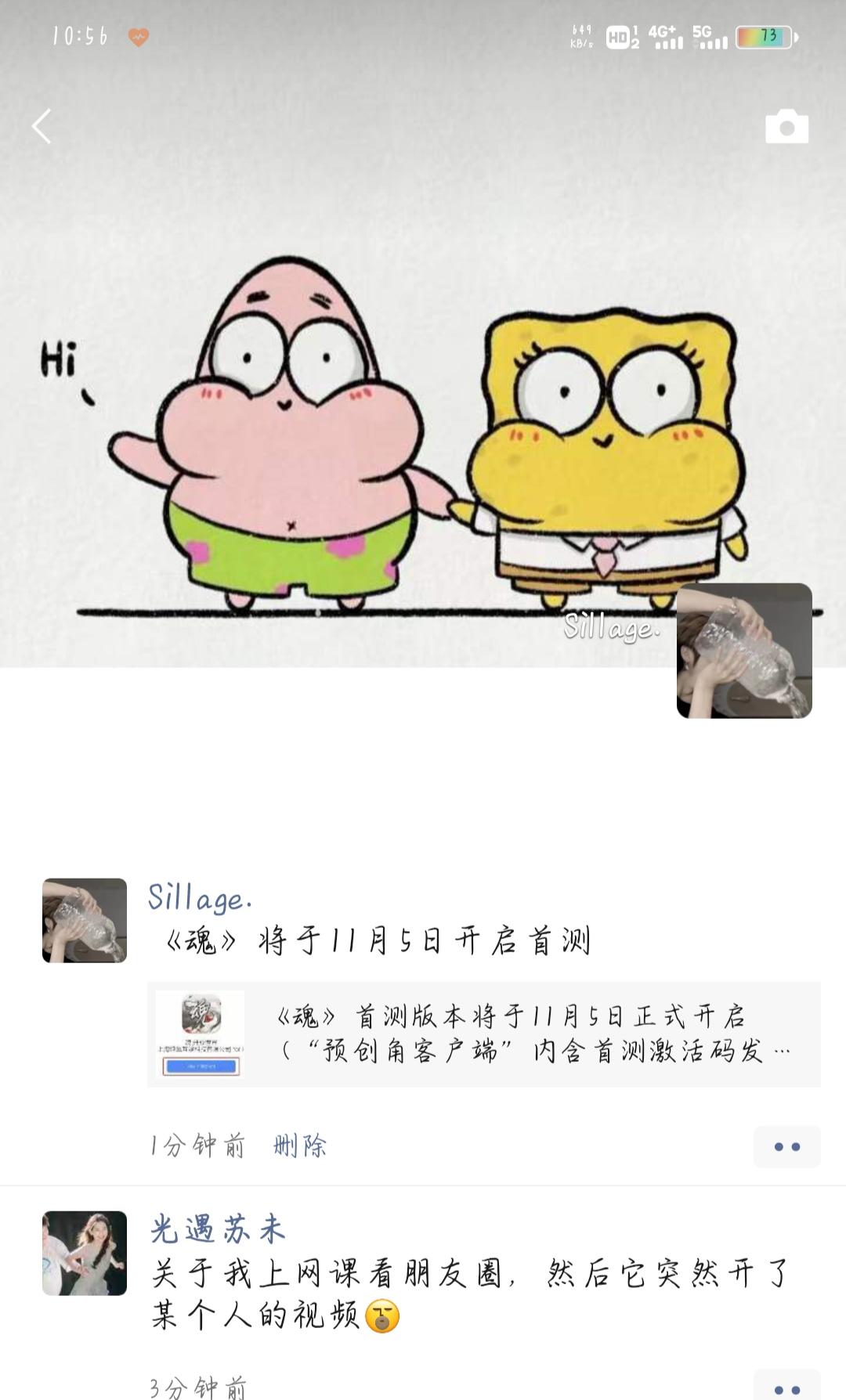Image resolution: width=846 pixels, height=1400 pixels.
Task: Tap the battery indicator showing 73
Action: pos(764,35)
